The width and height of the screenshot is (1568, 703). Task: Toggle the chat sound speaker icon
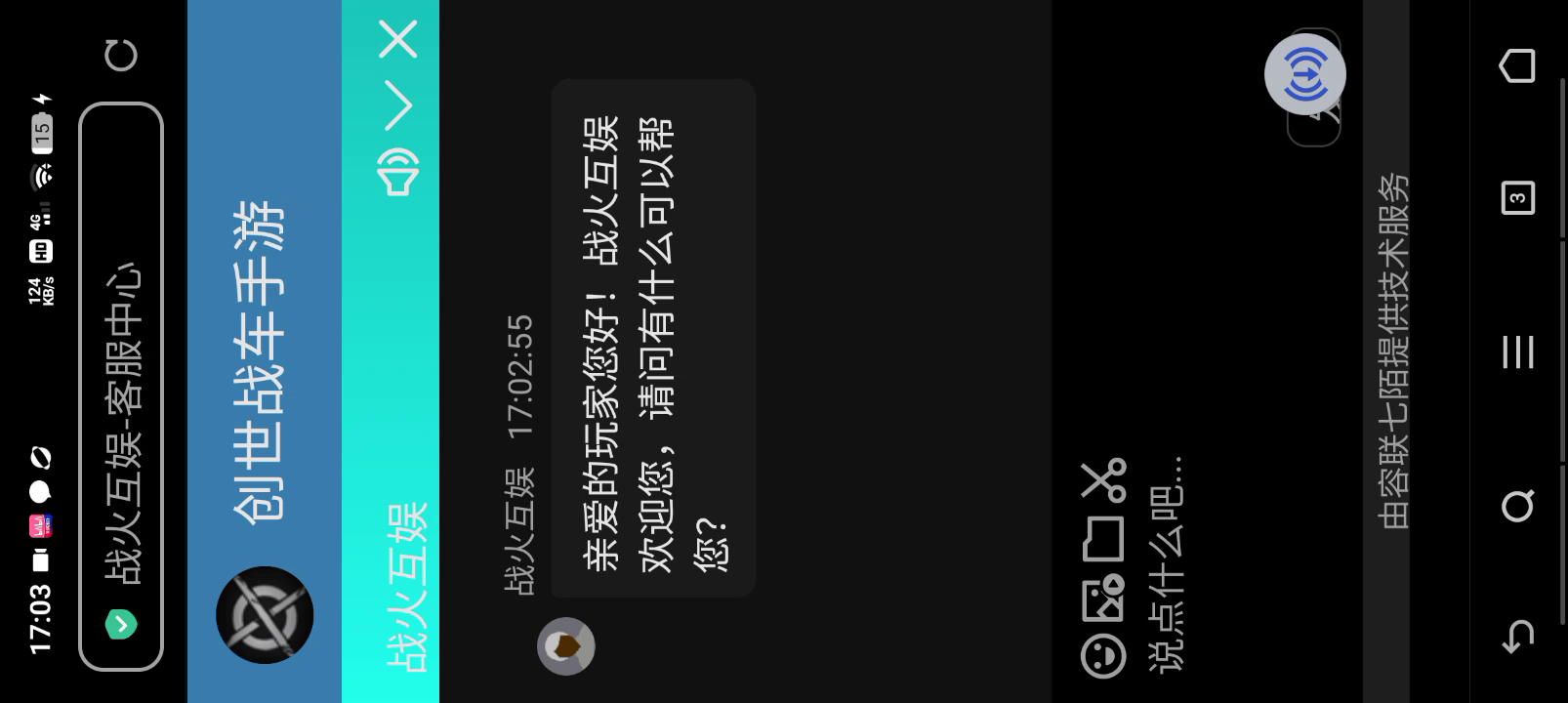coord(398,172)
